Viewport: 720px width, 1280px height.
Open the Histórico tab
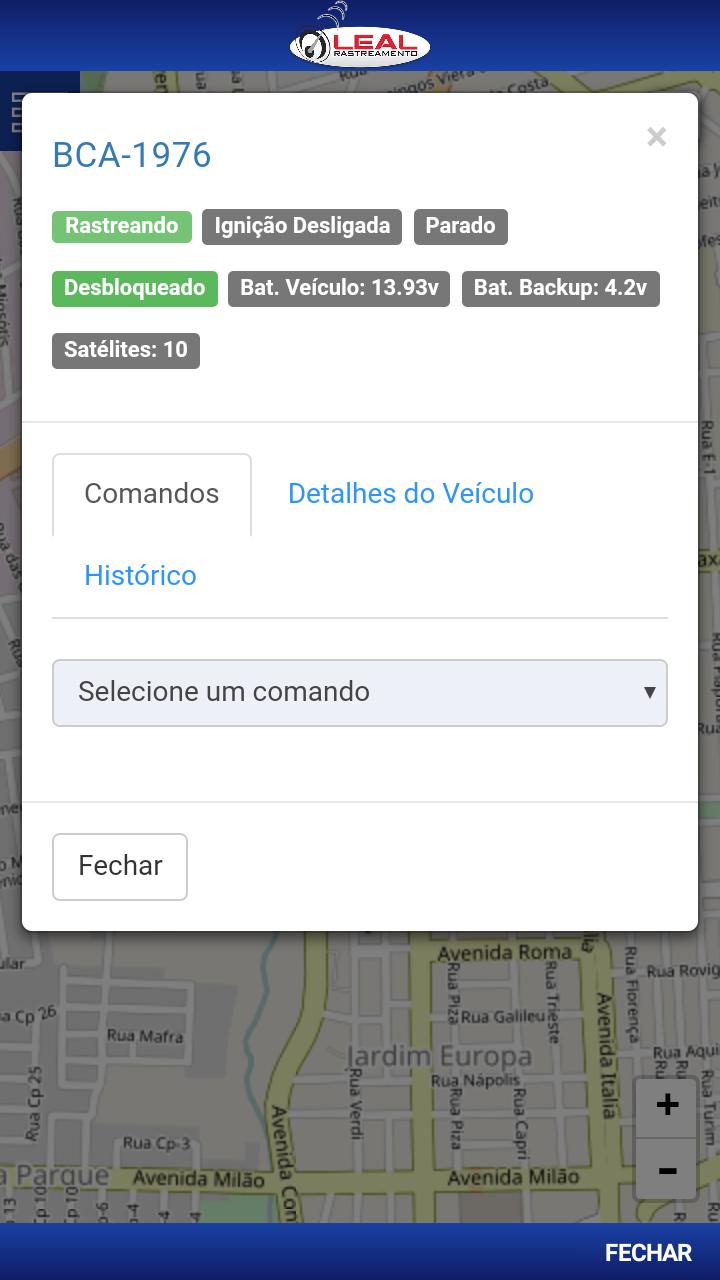[x=140, y=576]
